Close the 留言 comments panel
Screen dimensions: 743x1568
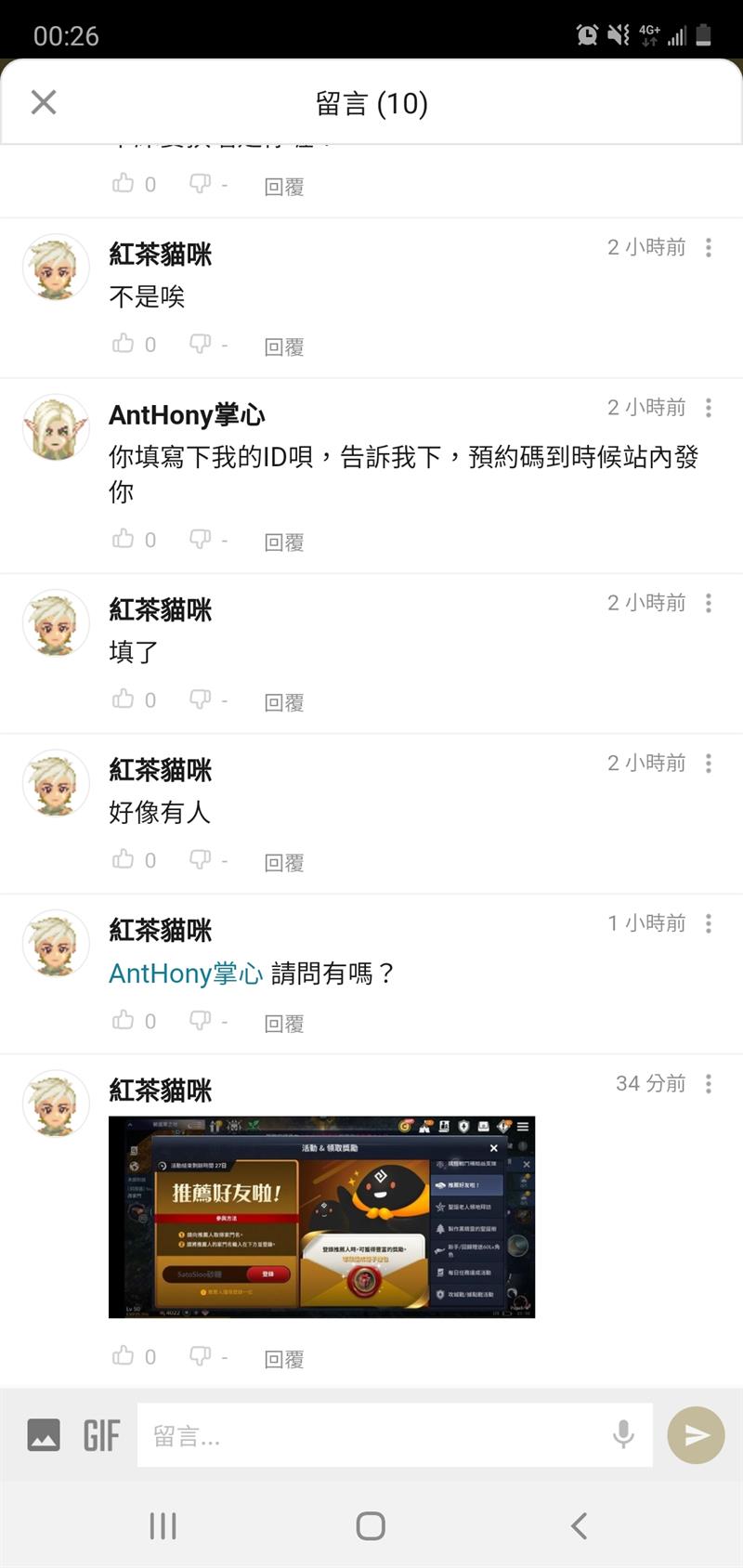(x=44, y=102)
